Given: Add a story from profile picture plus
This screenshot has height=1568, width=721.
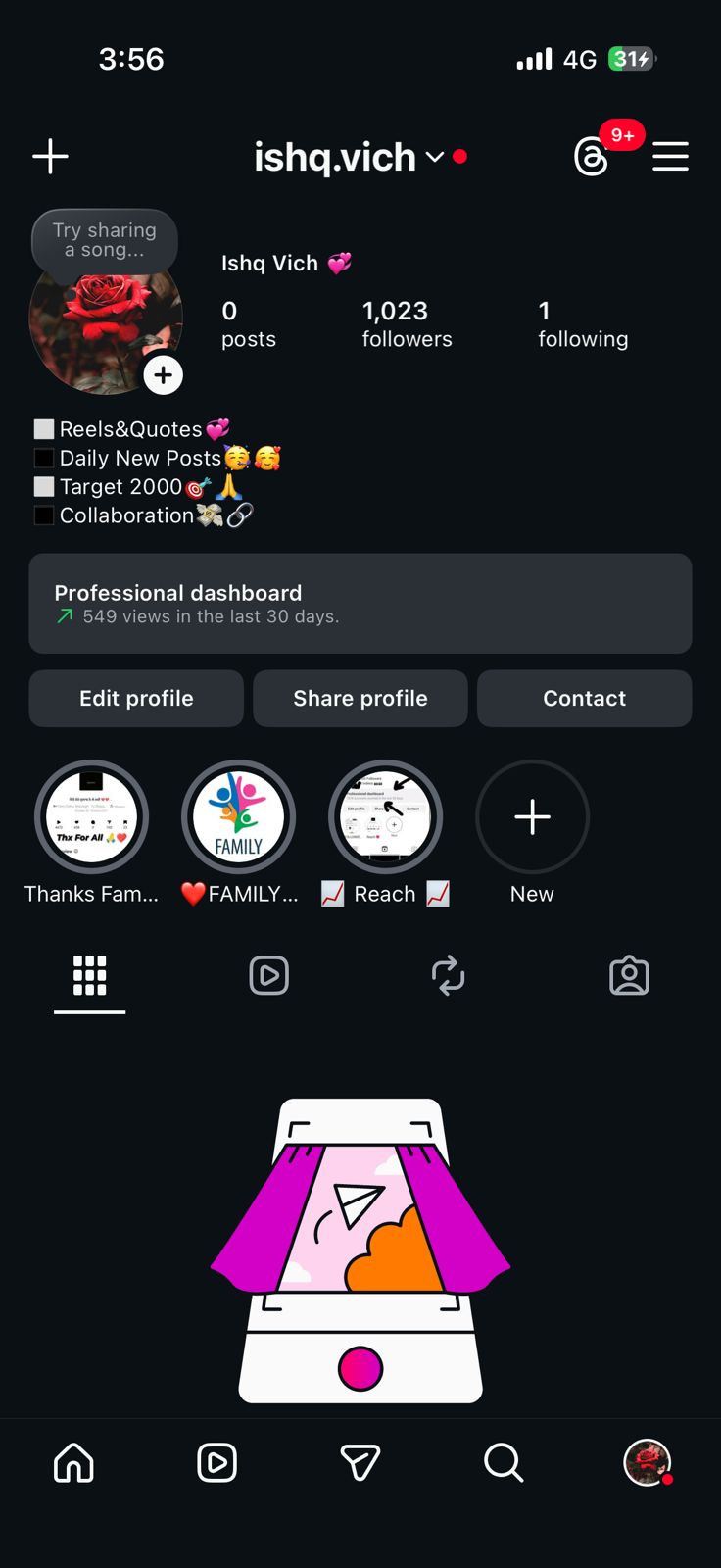Looking at the screenshot, I should [164, 375].
